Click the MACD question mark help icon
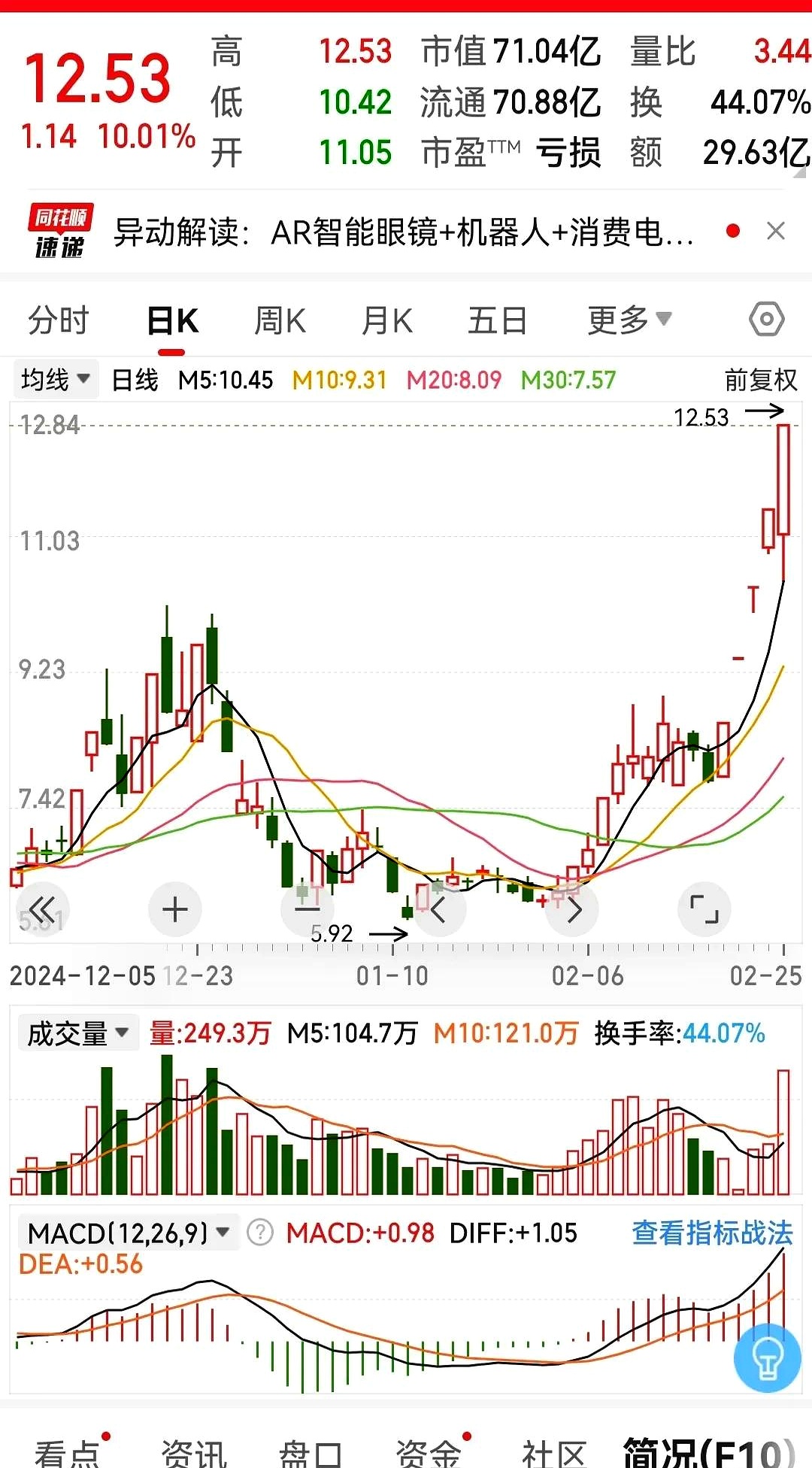812x1468 pixels. tap(259, 1231)
